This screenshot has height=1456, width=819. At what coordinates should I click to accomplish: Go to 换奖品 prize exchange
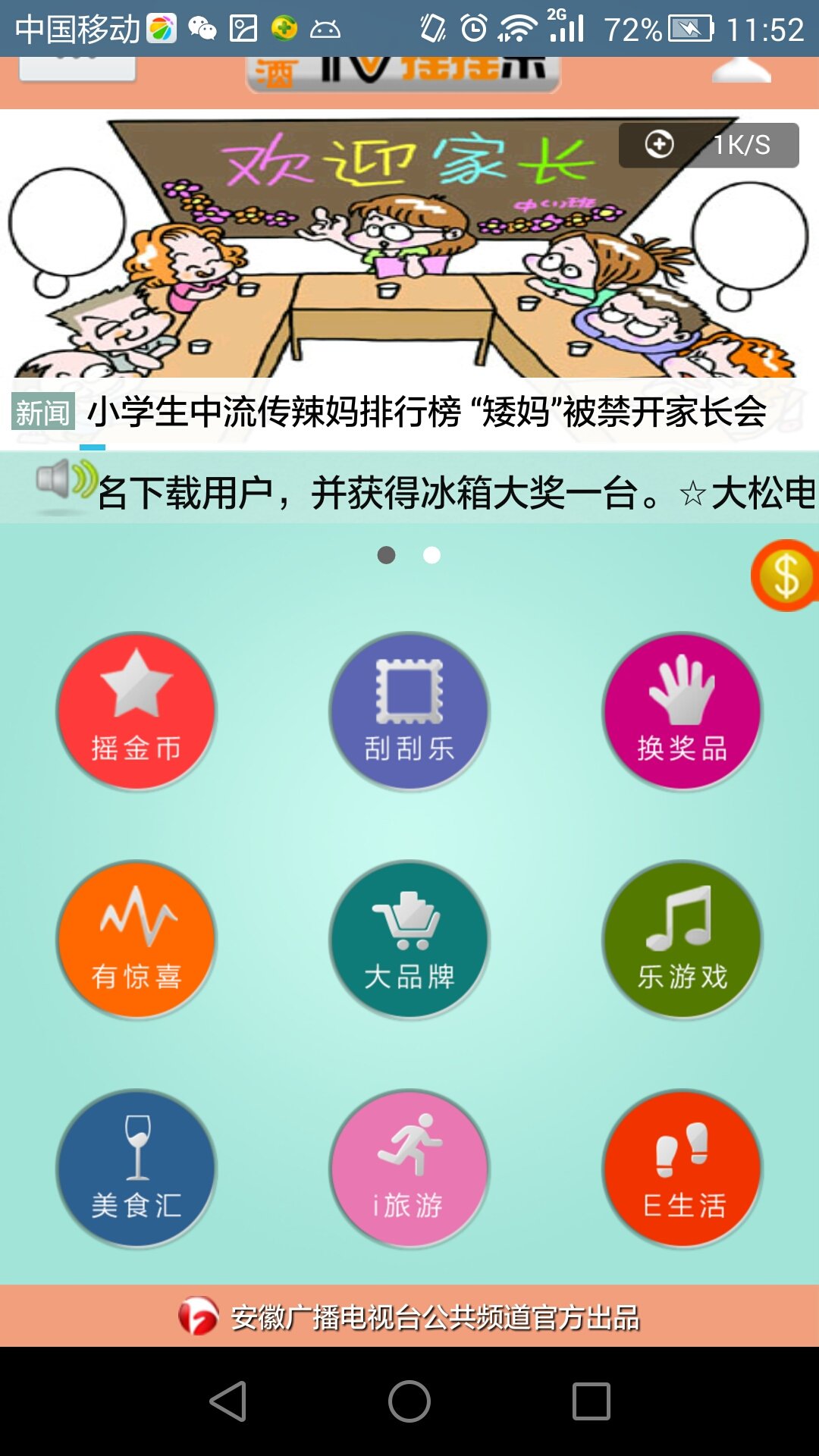click(682, 711)
